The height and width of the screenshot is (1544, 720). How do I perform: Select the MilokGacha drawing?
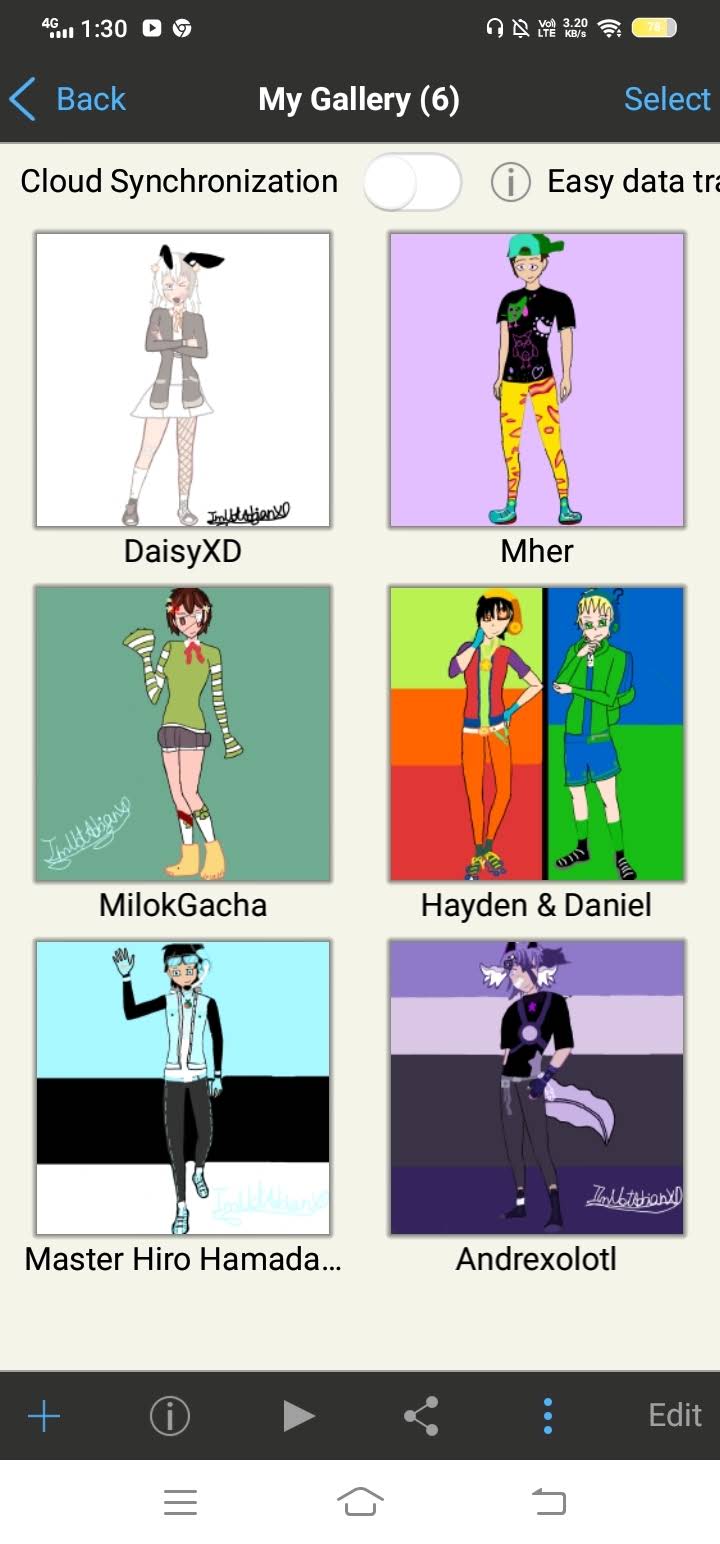pos(183,734)
